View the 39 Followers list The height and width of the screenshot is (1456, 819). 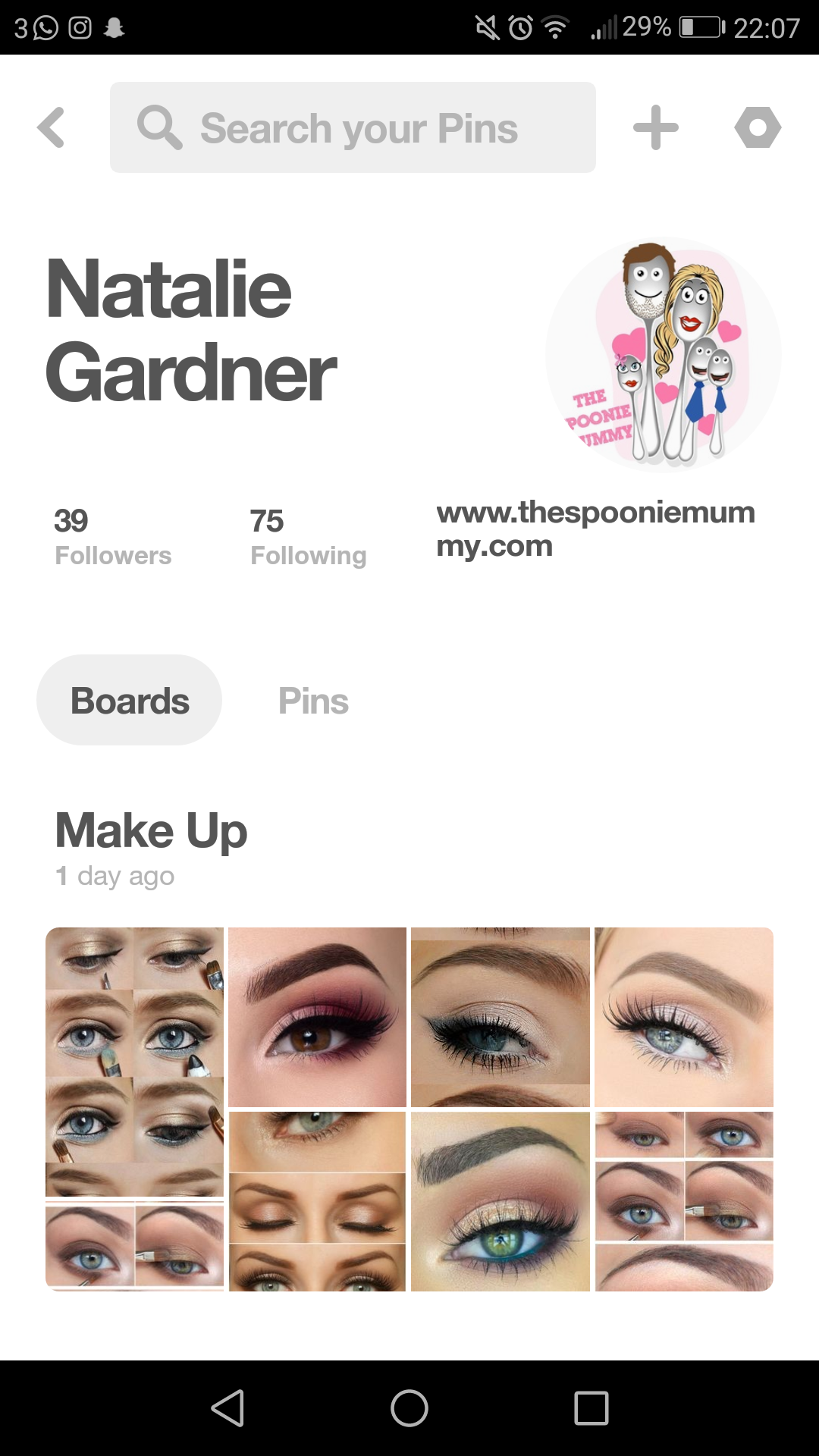(112, 537)
